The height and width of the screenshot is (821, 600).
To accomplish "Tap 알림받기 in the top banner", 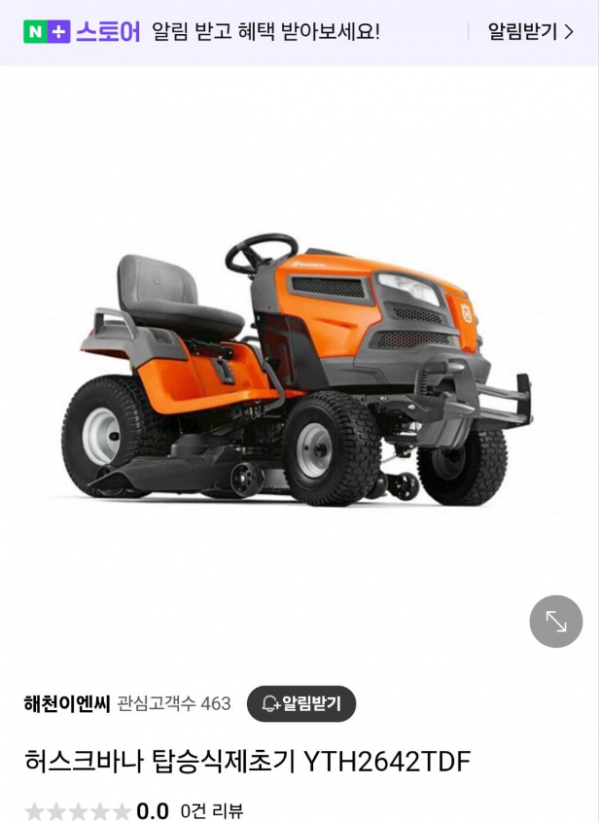I will (530, 32).
